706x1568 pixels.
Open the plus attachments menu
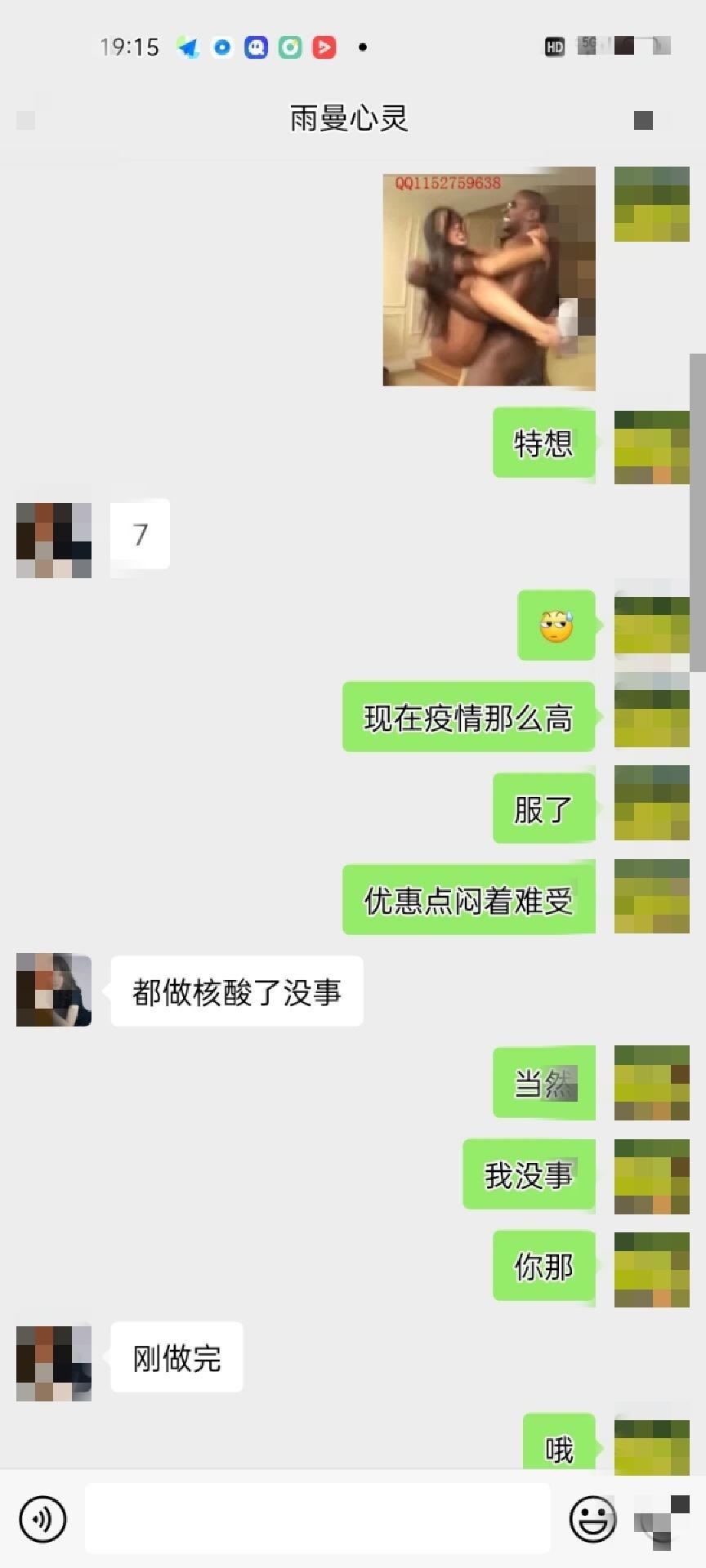pyautogui.click(x=660, y=1519)
